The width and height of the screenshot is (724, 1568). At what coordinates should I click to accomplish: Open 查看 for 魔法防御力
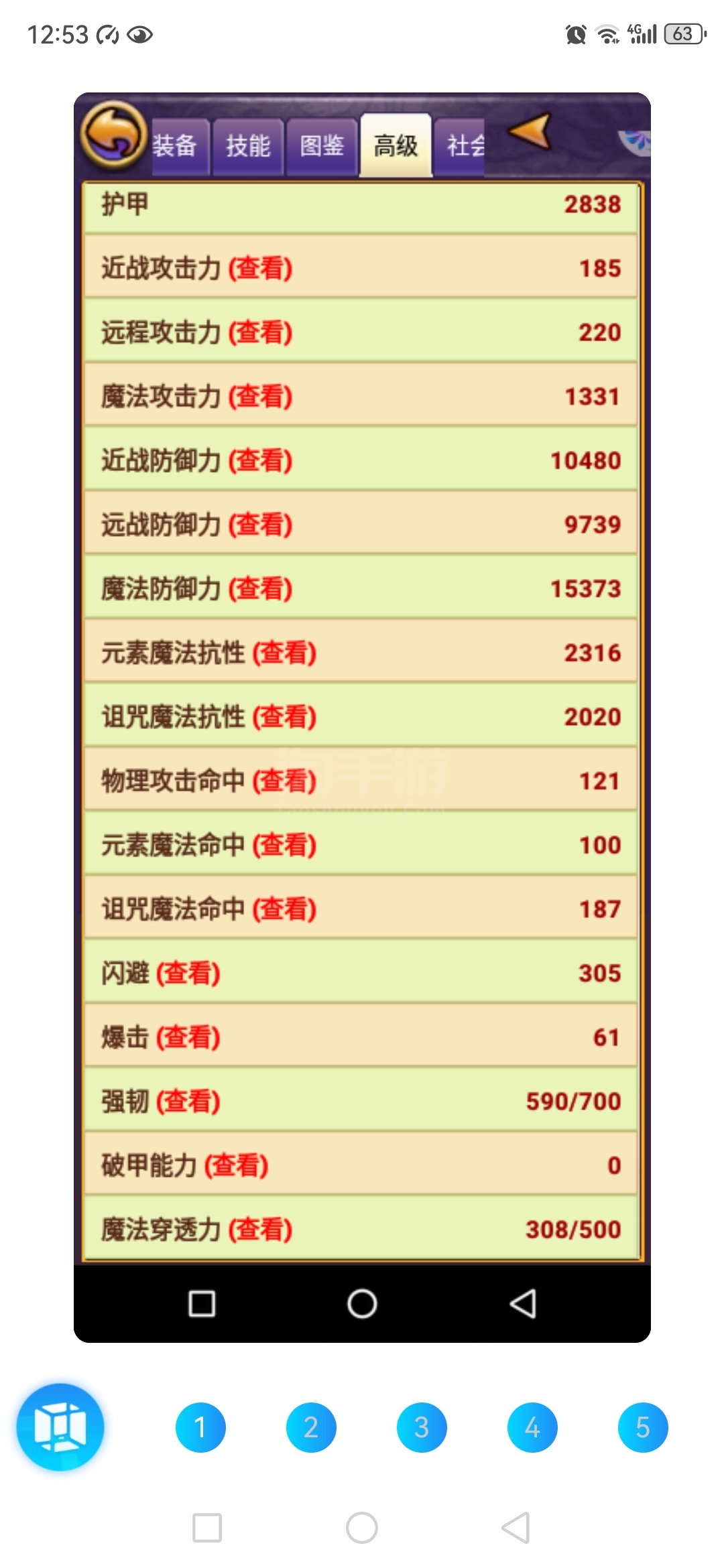(260, 589)
